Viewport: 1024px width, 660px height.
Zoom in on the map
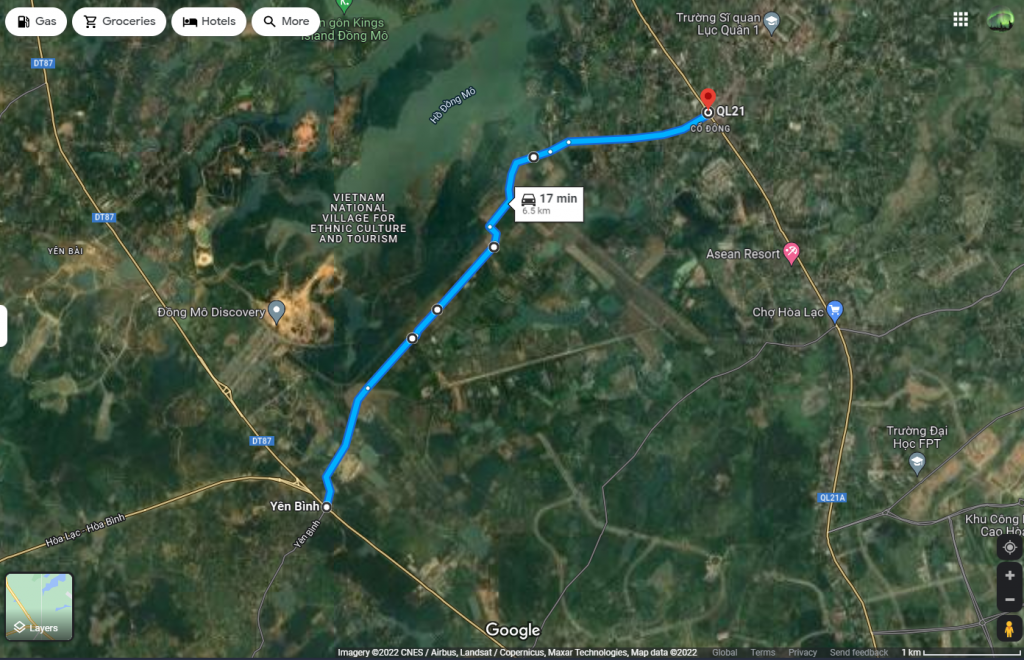coord(1009,576)
